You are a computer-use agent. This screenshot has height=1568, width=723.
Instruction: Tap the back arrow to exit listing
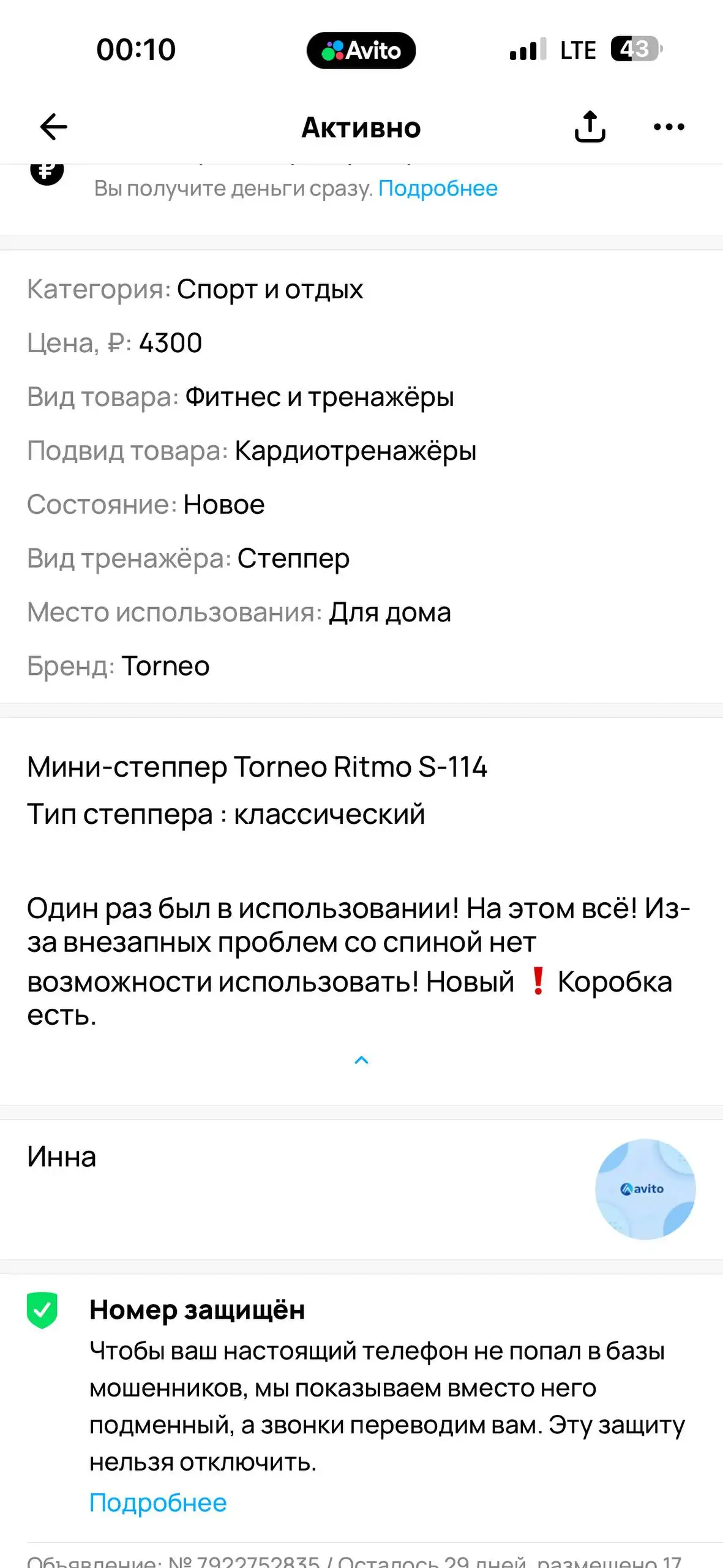pos(53,127)
